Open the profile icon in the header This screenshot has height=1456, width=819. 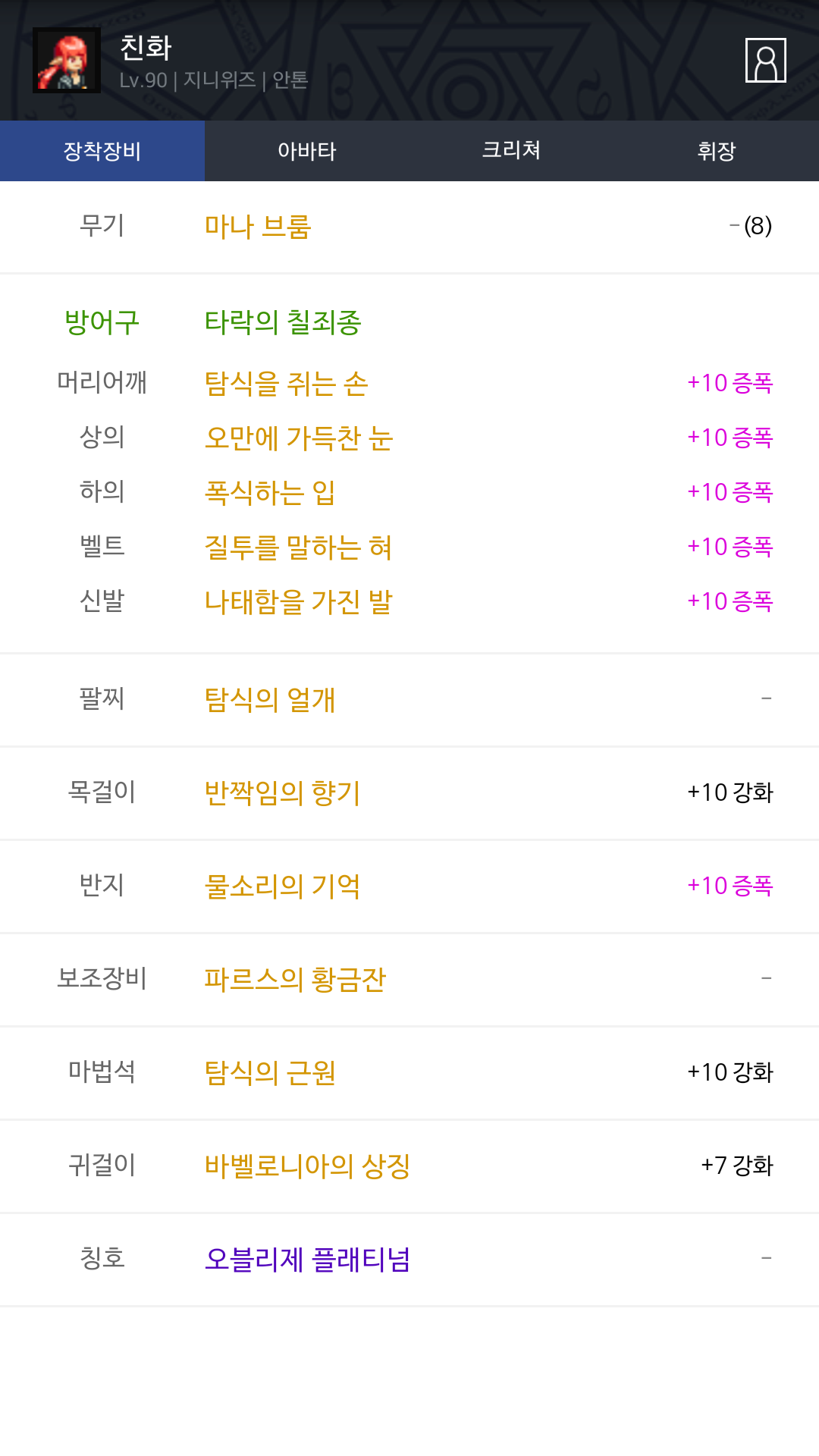[x=765, y=60]
